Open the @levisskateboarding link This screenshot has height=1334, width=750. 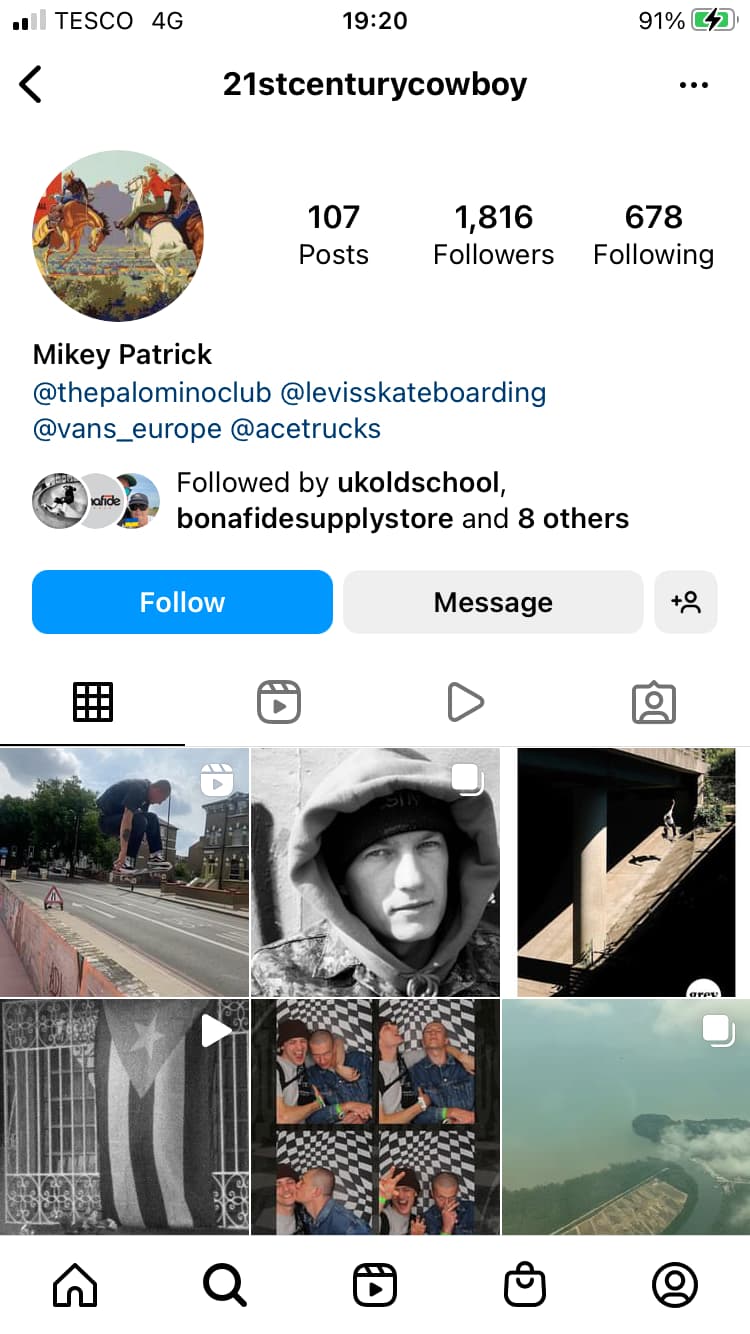click(x=412, y=392)
